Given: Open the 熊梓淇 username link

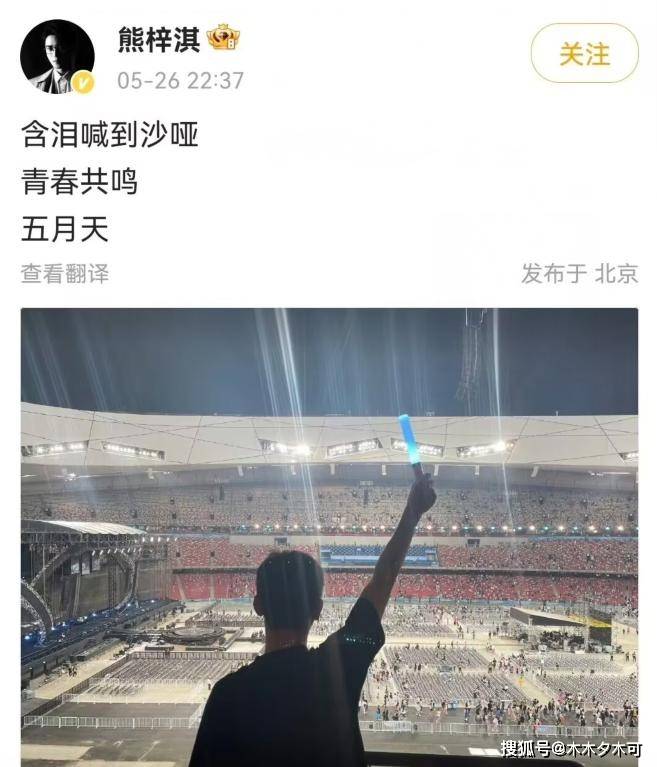Looking at the screenshot, I should [x=159, y=39].
